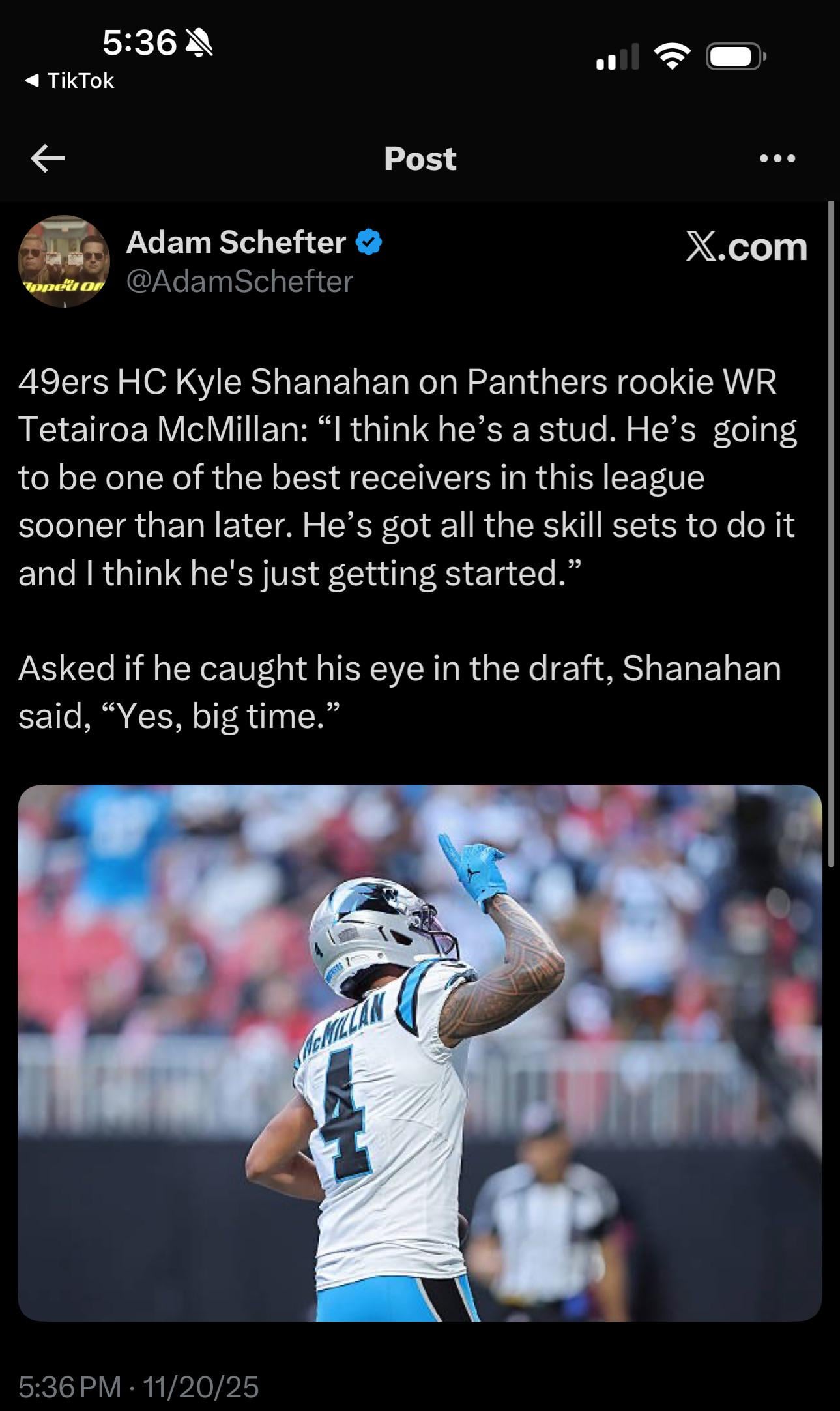
Task: Open the three-dot overflow menu
Action: (777, 158)
